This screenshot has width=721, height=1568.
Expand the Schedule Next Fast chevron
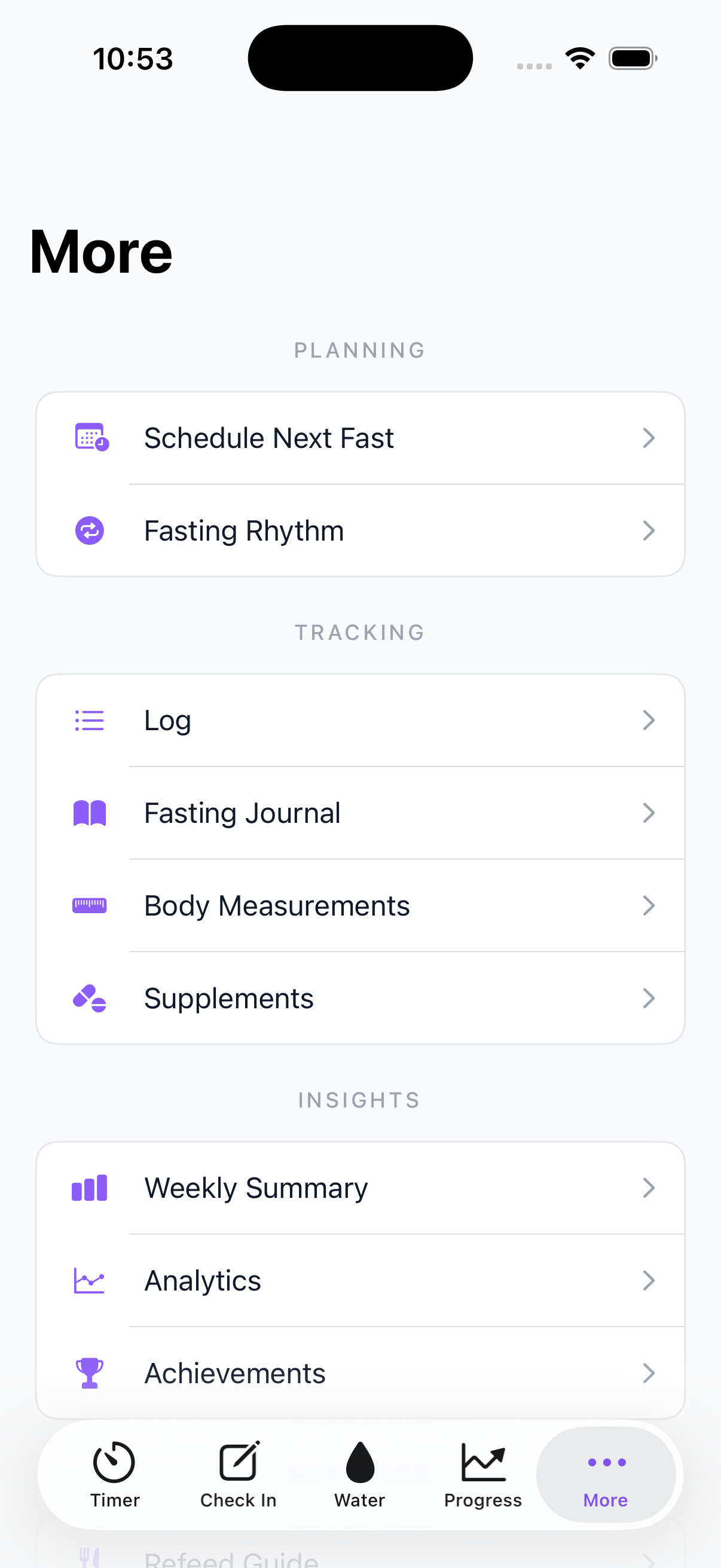649,438
